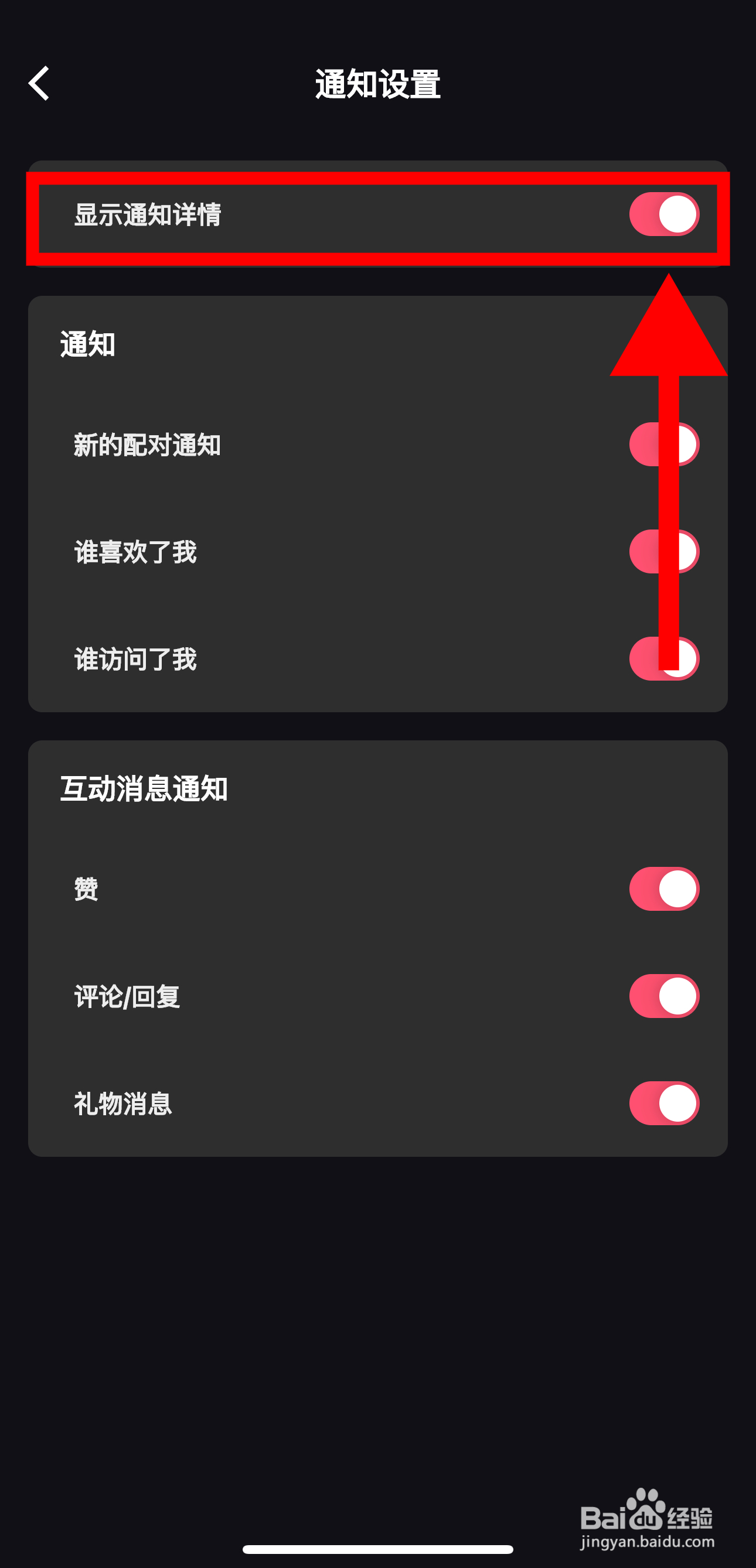Tap the 通知设置 page title
The image size is (756, 1568).
coord(377,84)
